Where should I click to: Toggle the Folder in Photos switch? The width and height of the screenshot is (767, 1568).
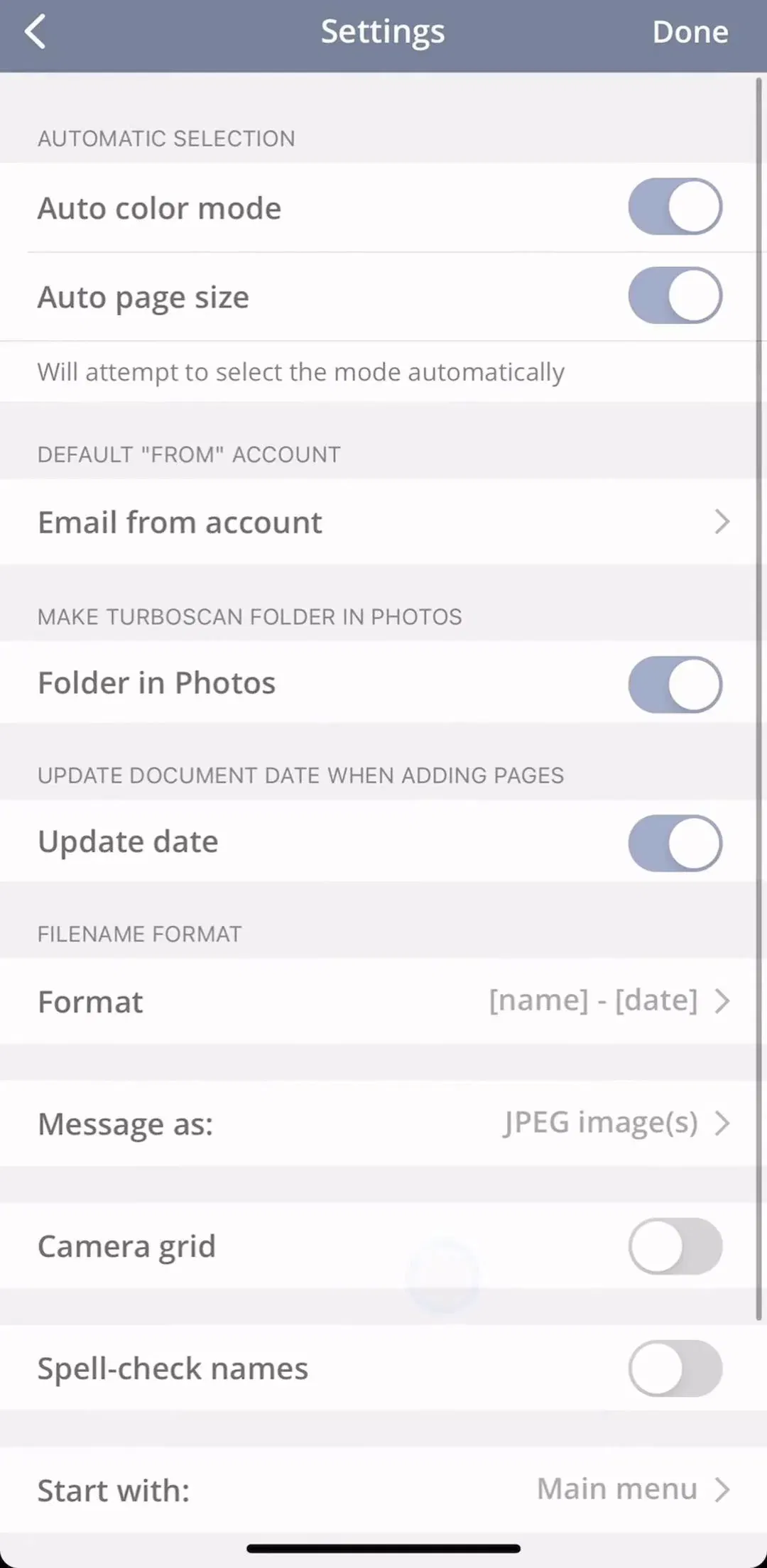tap(675, 684)
